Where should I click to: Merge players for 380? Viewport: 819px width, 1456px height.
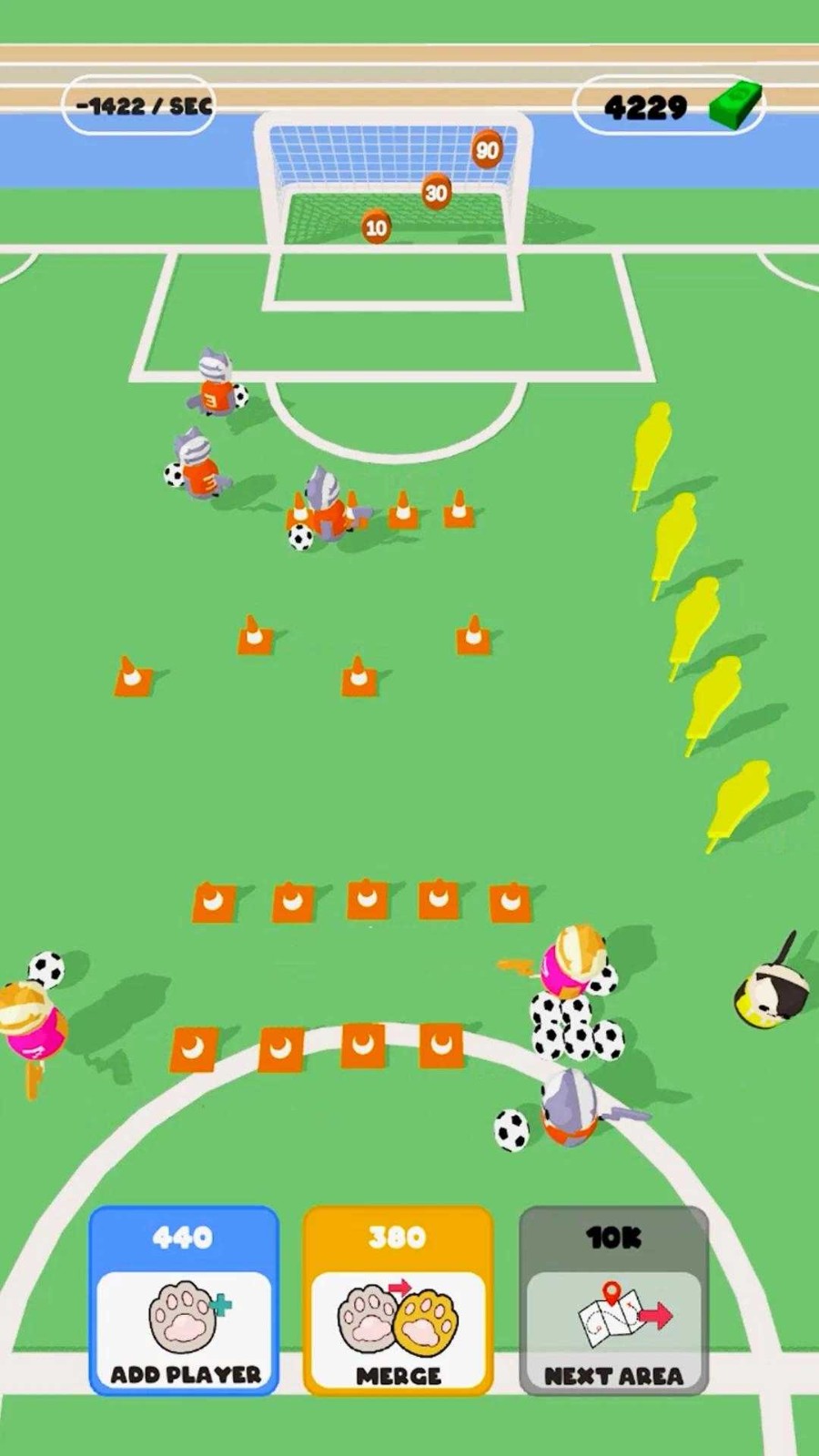click(398, 1301)
